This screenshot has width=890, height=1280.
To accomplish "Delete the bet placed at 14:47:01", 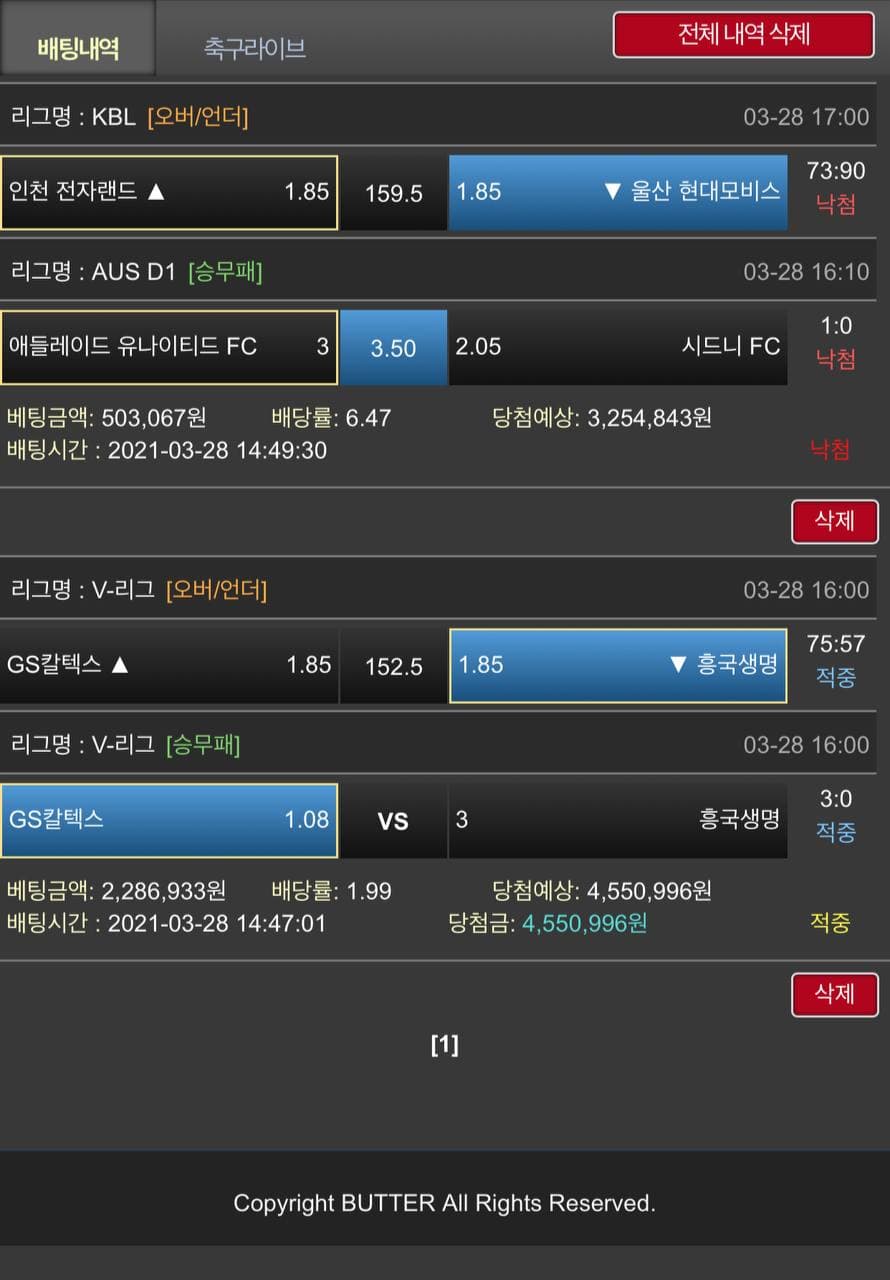I will click(x=834, y=994).
